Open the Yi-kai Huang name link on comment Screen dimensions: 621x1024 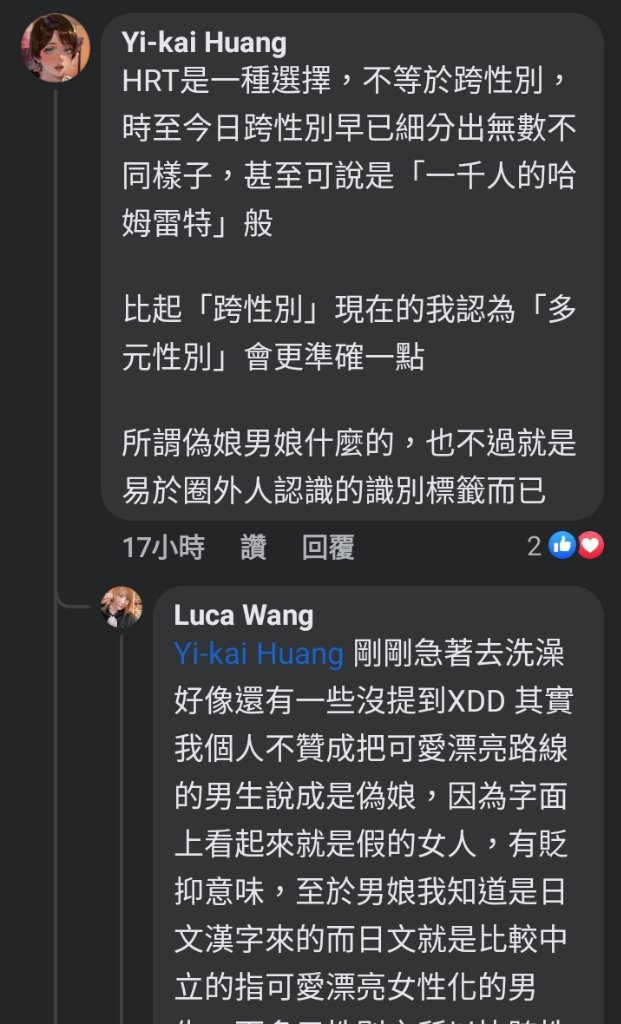(203, 42)
